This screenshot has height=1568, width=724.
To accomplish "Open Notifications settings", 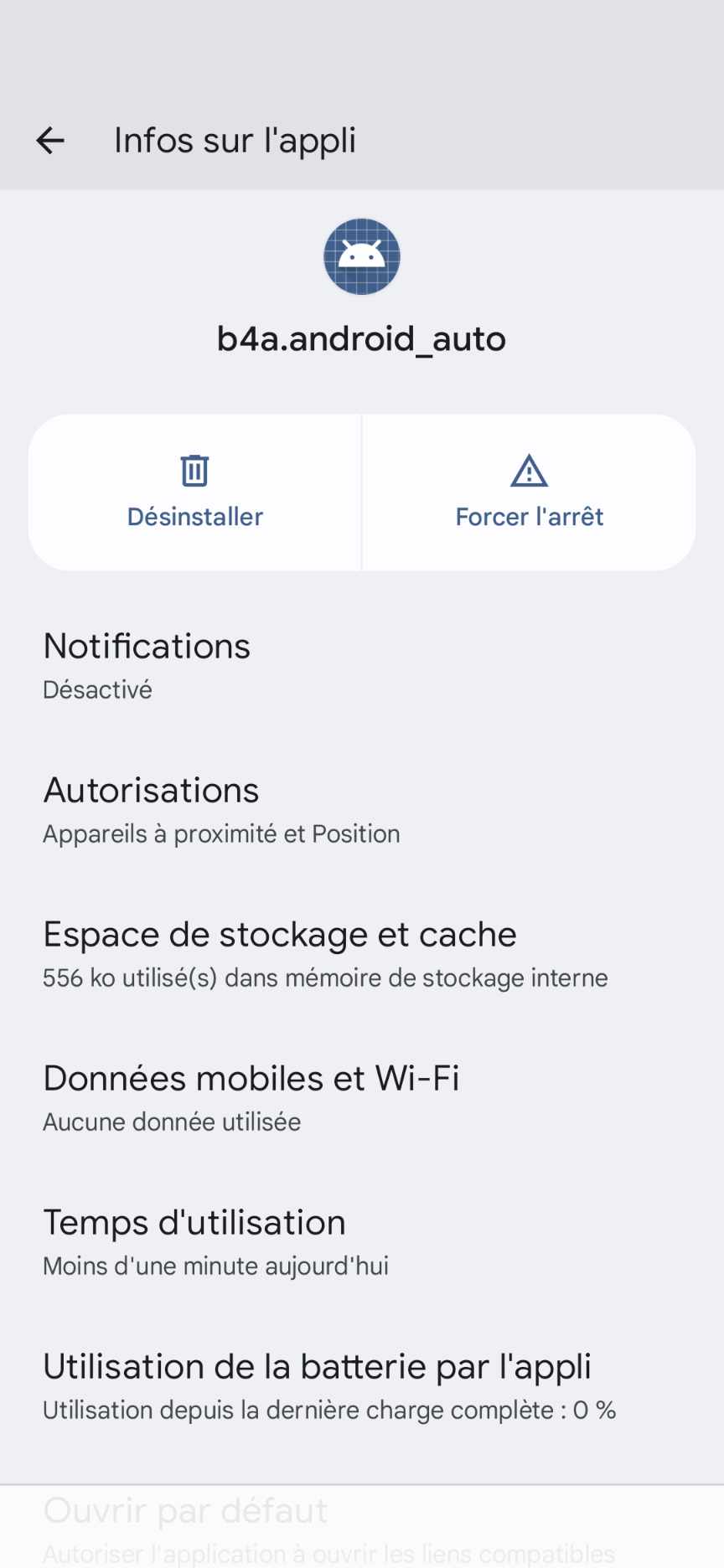I will 362,665.
